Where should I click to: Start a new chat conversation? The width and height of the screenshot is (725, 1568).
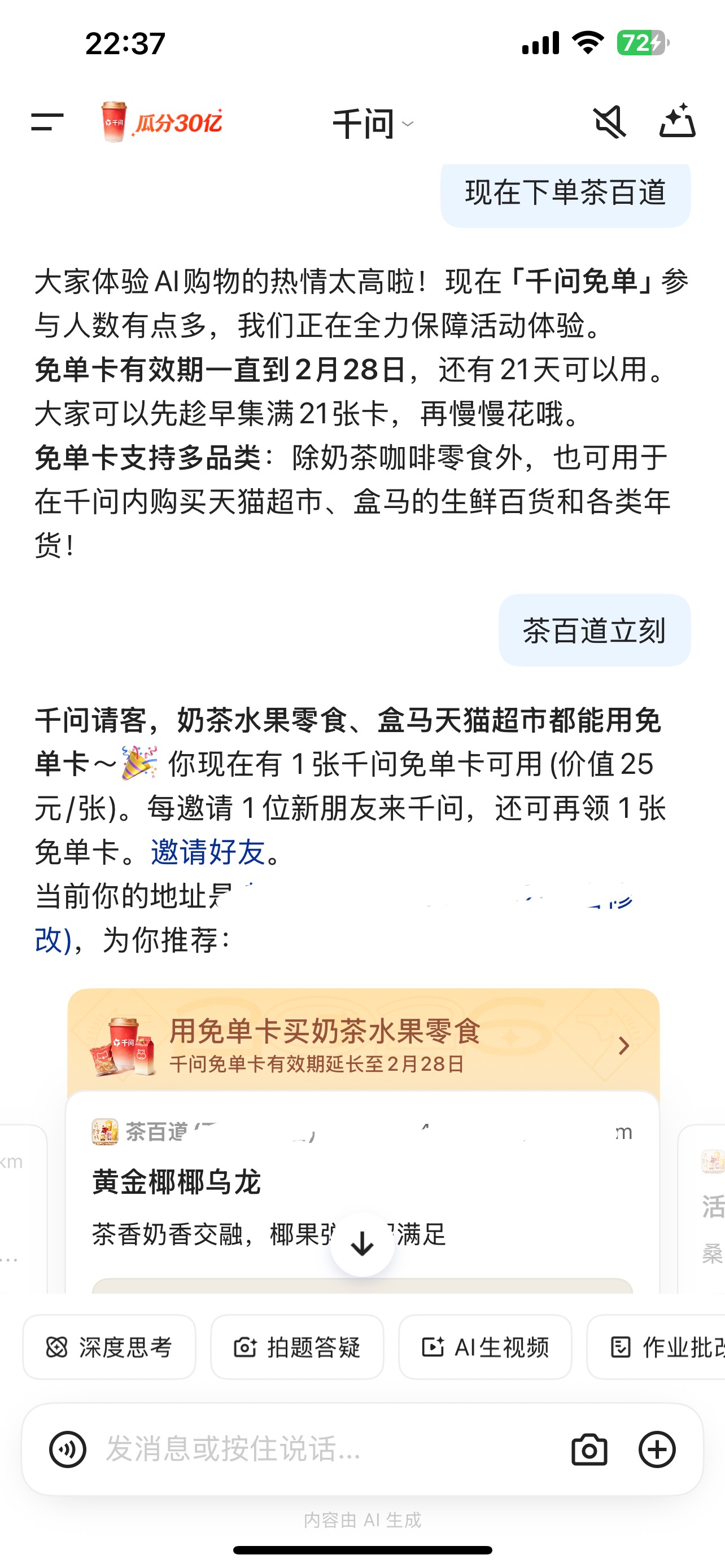coord(677,121)
